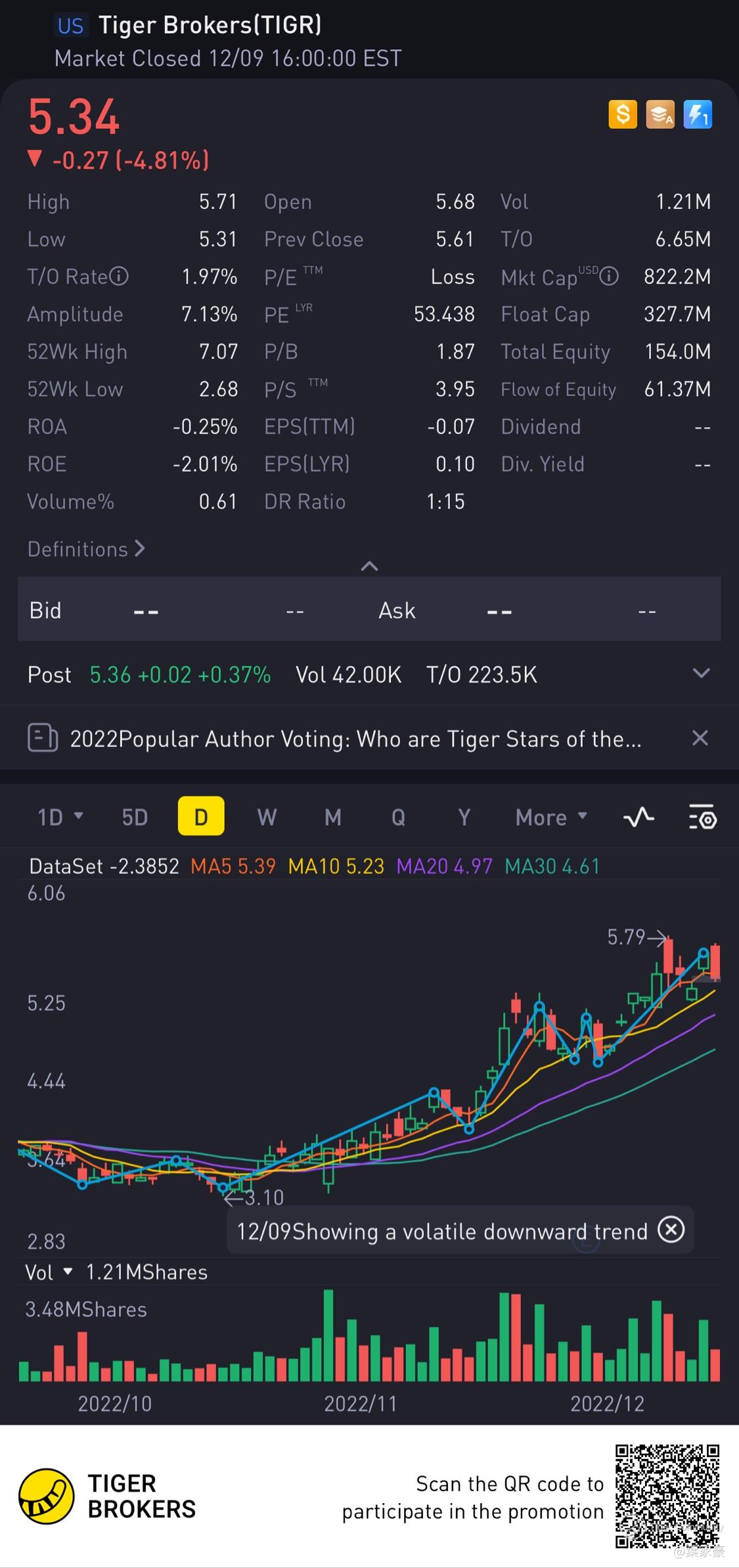Tap the orange dollar badge icon

(623, 114)
